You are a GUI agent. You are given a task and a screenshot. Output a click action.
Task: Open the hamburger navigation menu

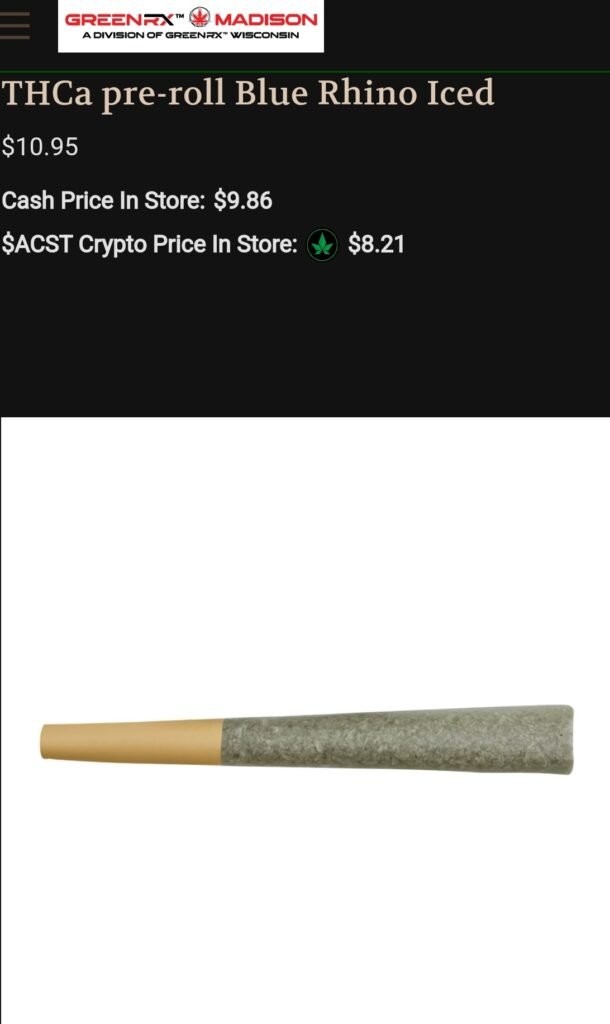pos(15,24)
